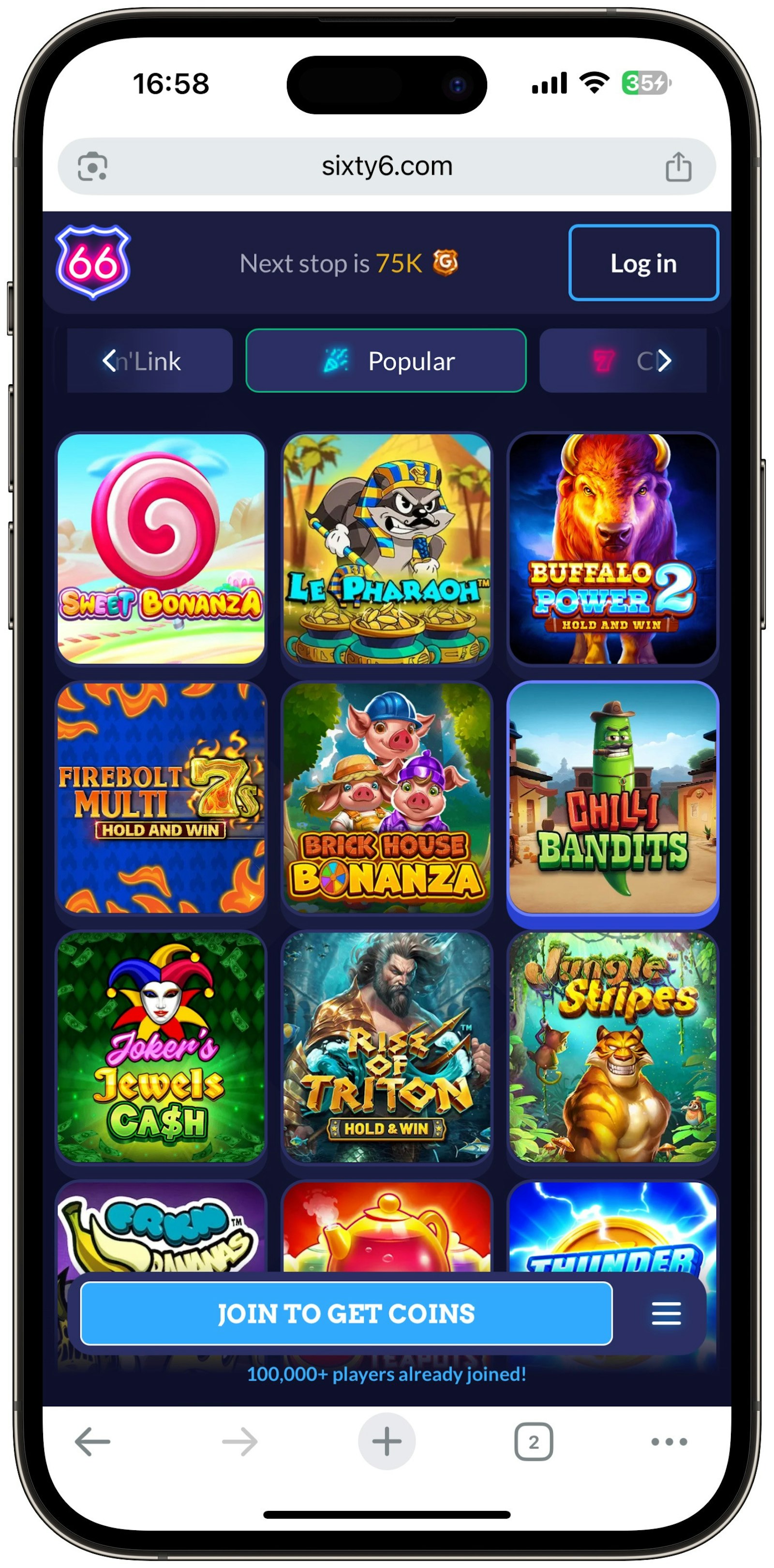The height and width of the screenshot is (1568, 774).
Task: Open the Sweet Bonanza game
Action: (161, 548)
